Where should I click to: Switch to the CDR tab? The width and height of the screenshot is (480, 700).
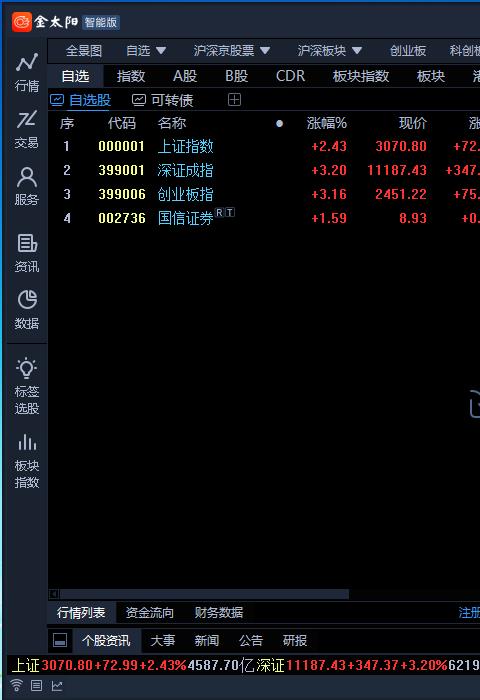pos(290,76)
